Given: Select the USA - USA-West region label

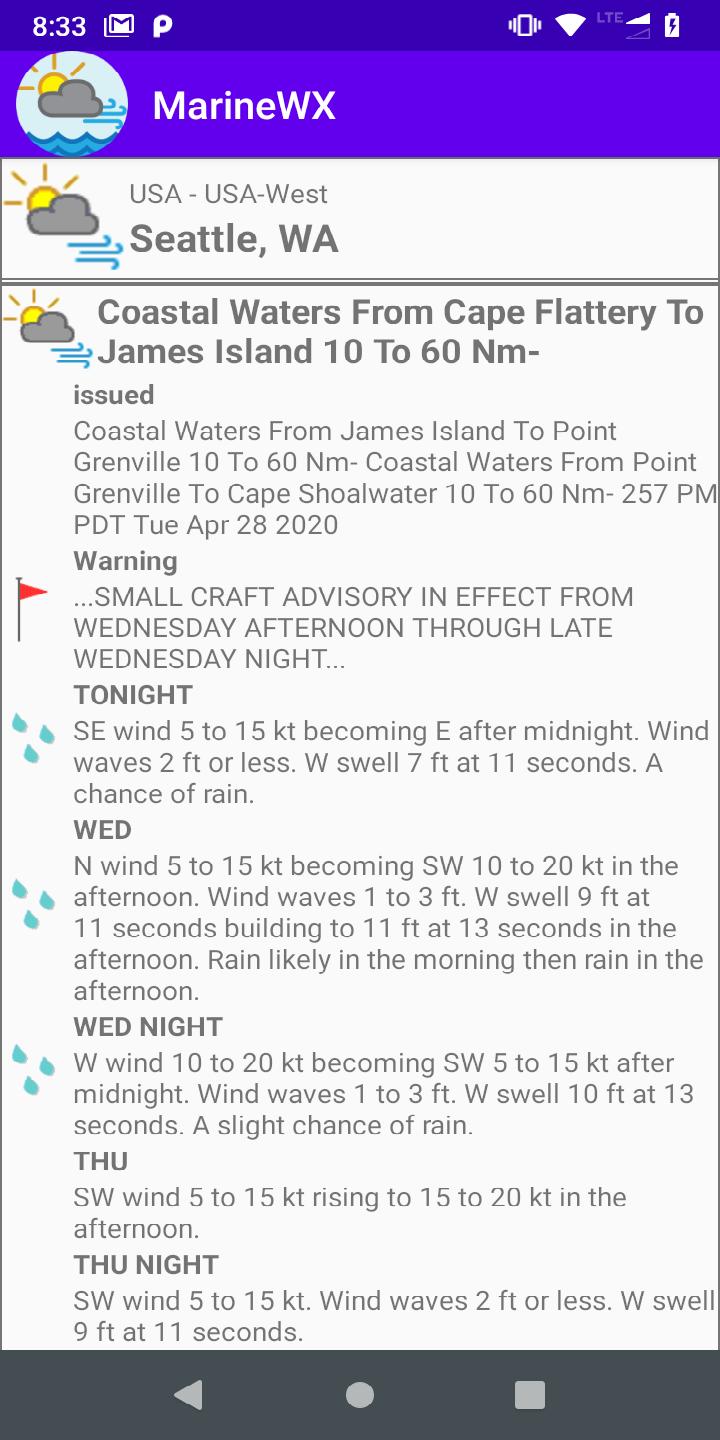Looking at the screenshot, I should pos(228,193).
